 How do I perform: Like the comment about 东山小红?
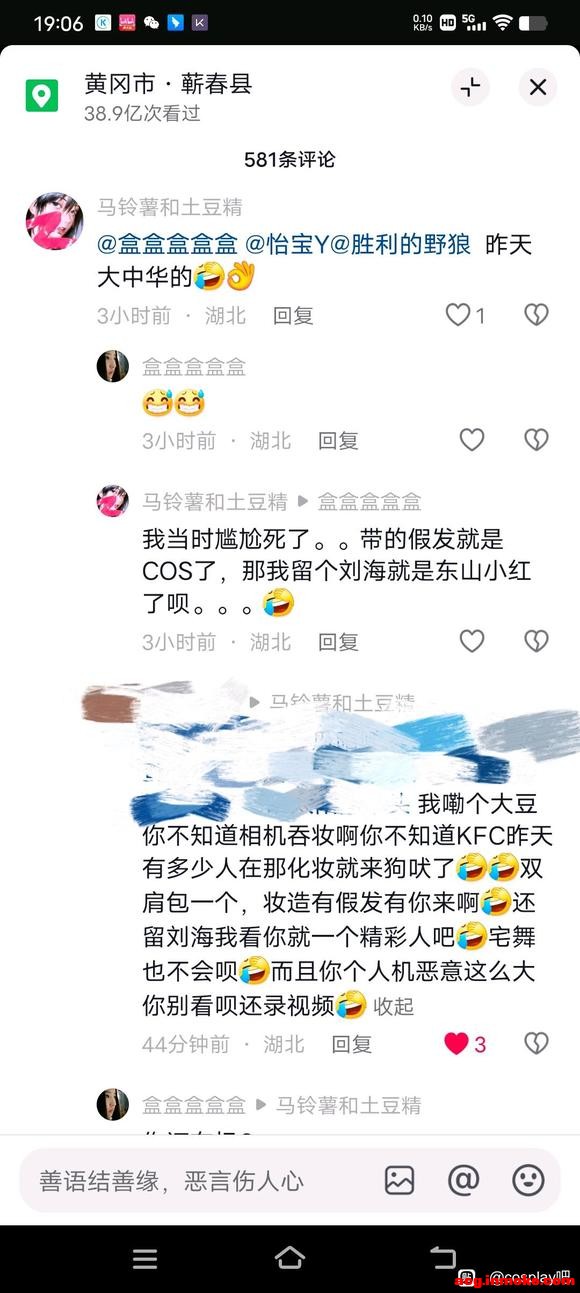(471, 641)
